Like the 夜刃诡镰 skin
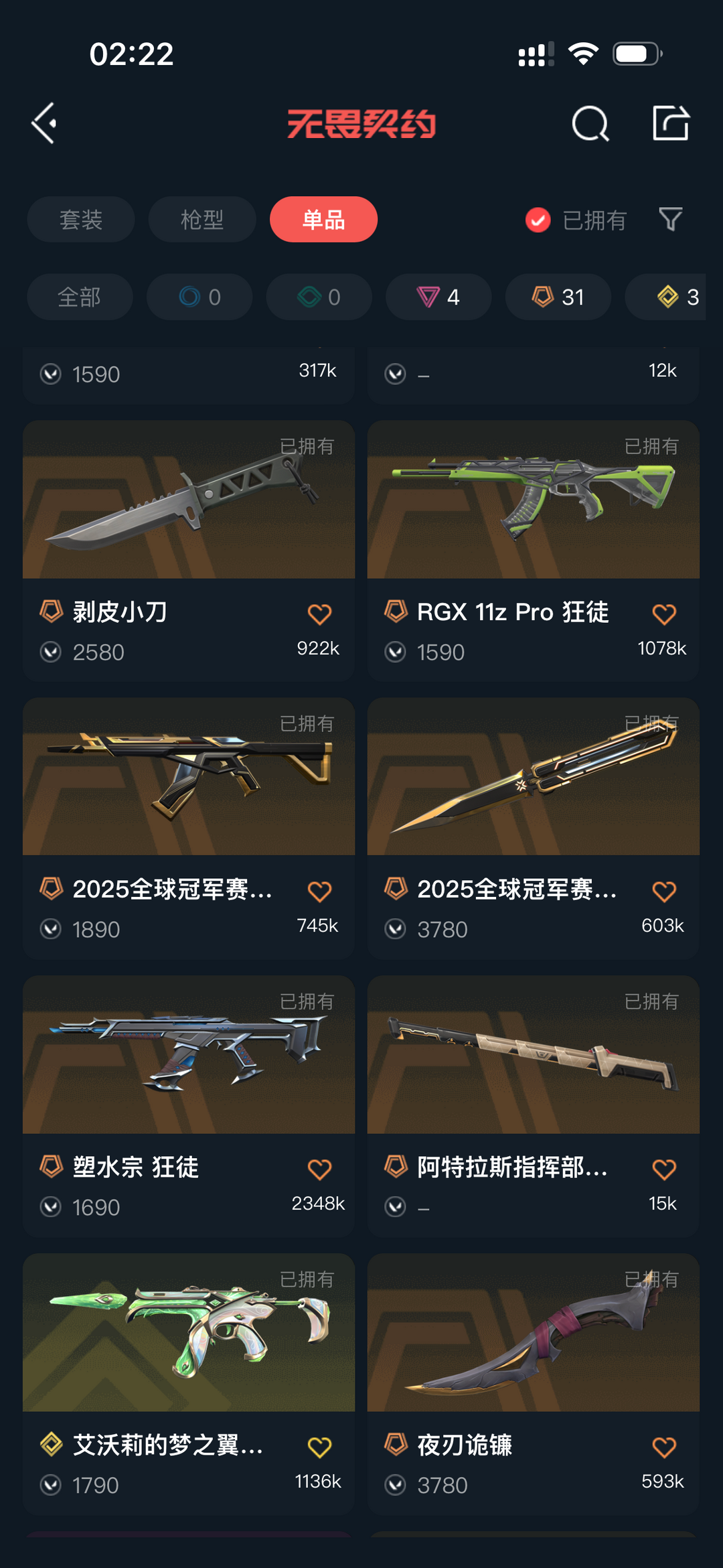 (664, 1447)
